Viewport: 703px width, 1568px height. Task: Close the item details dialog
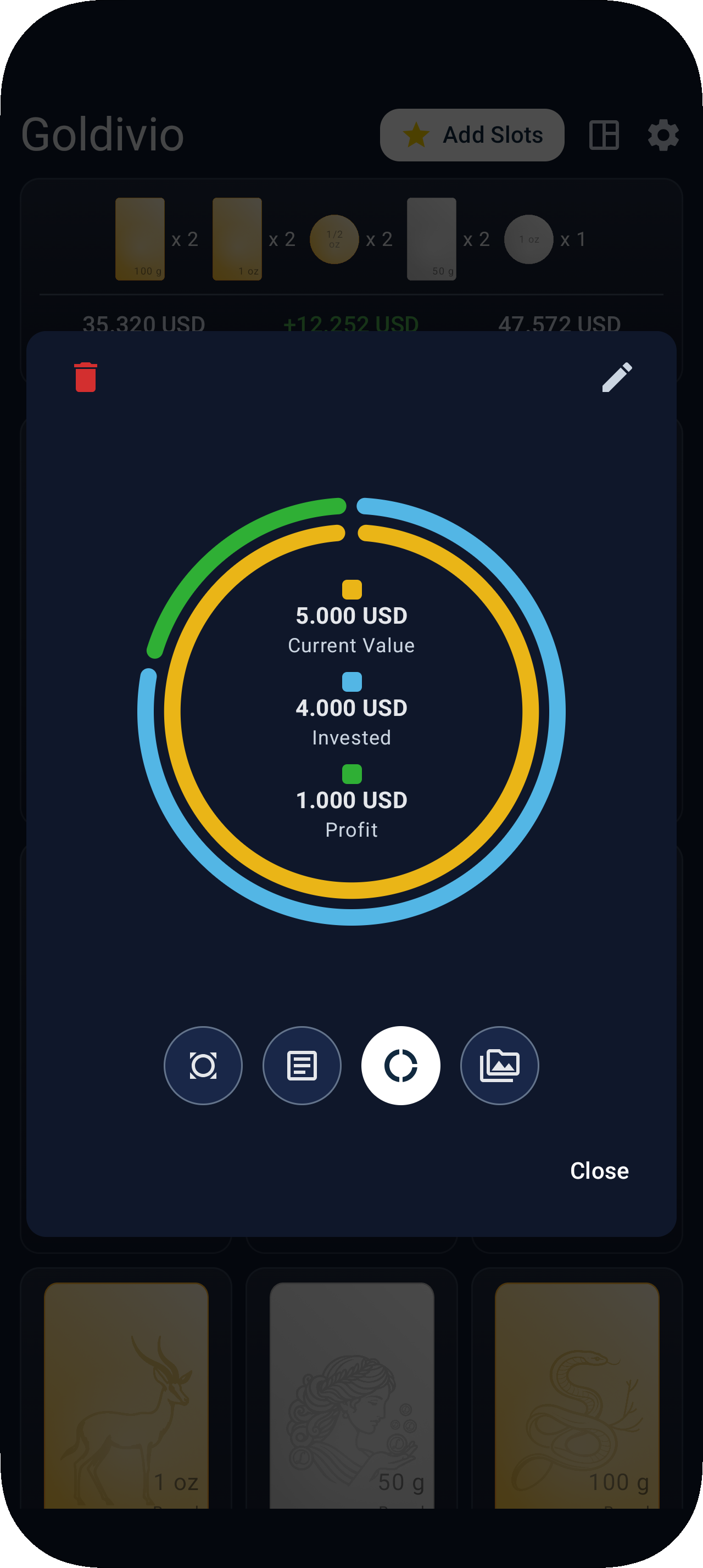click(599, 1171)
